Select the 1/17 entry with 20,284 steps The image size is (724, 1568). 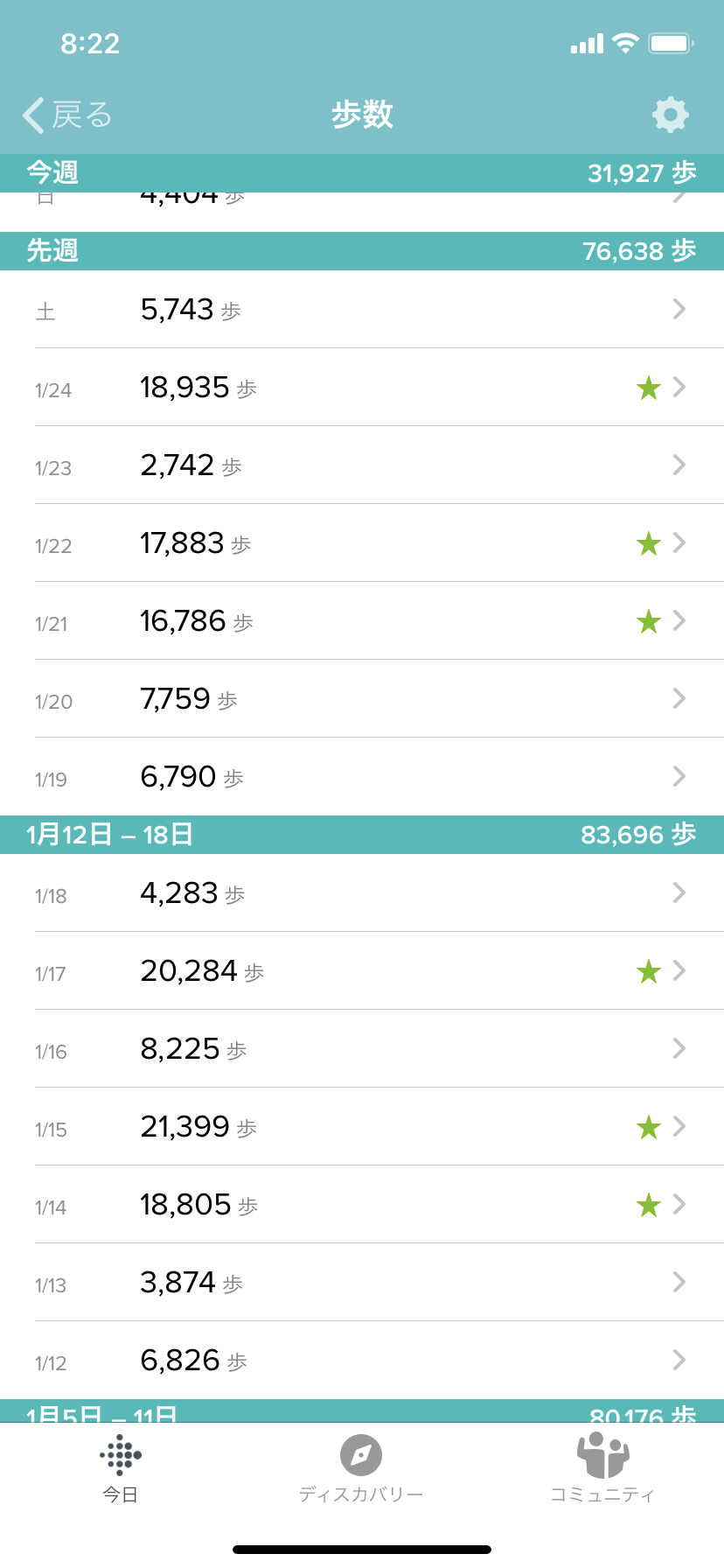(x=362, y=971)
